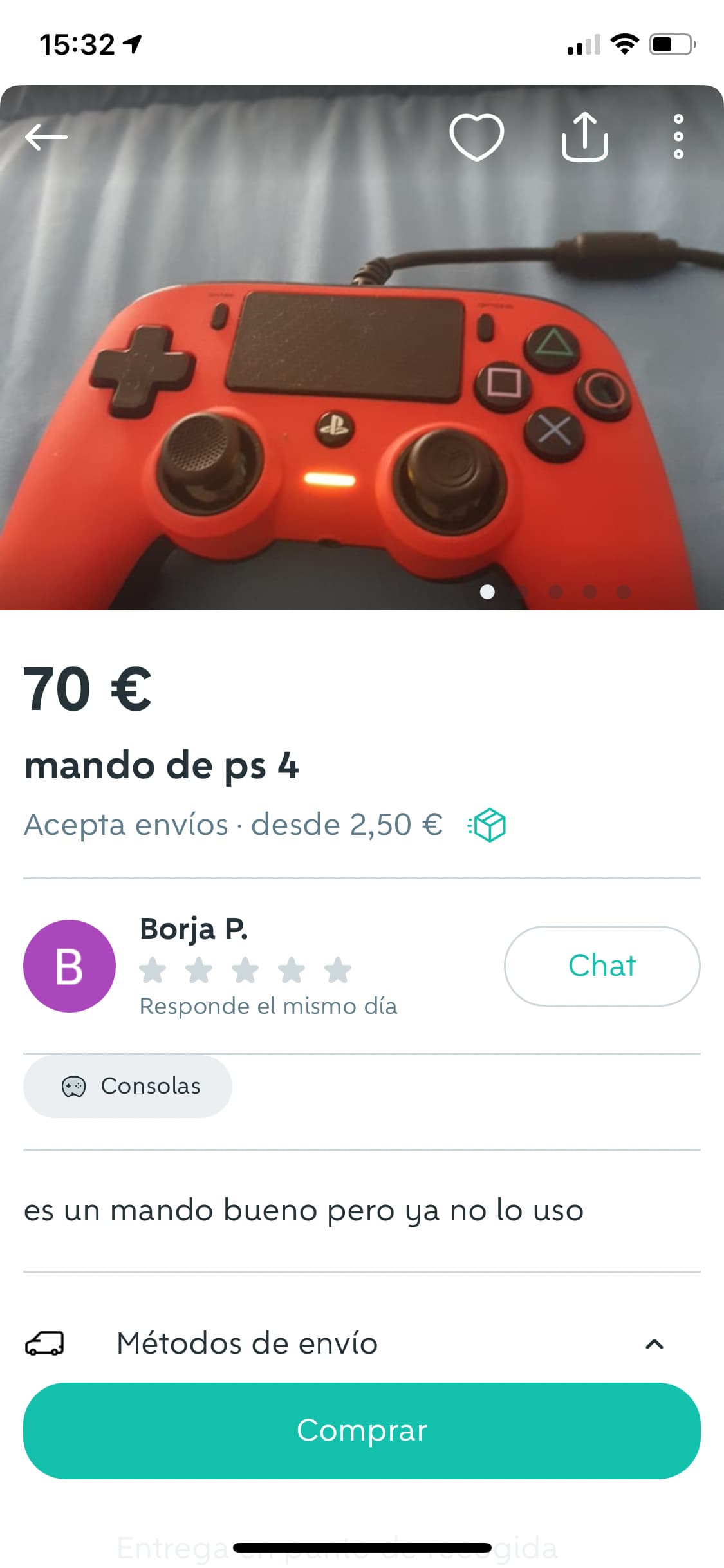The width and height of the screenshot is (724, 1568).
Task: Select the Consolas category chip
Action: [127, 1086]
